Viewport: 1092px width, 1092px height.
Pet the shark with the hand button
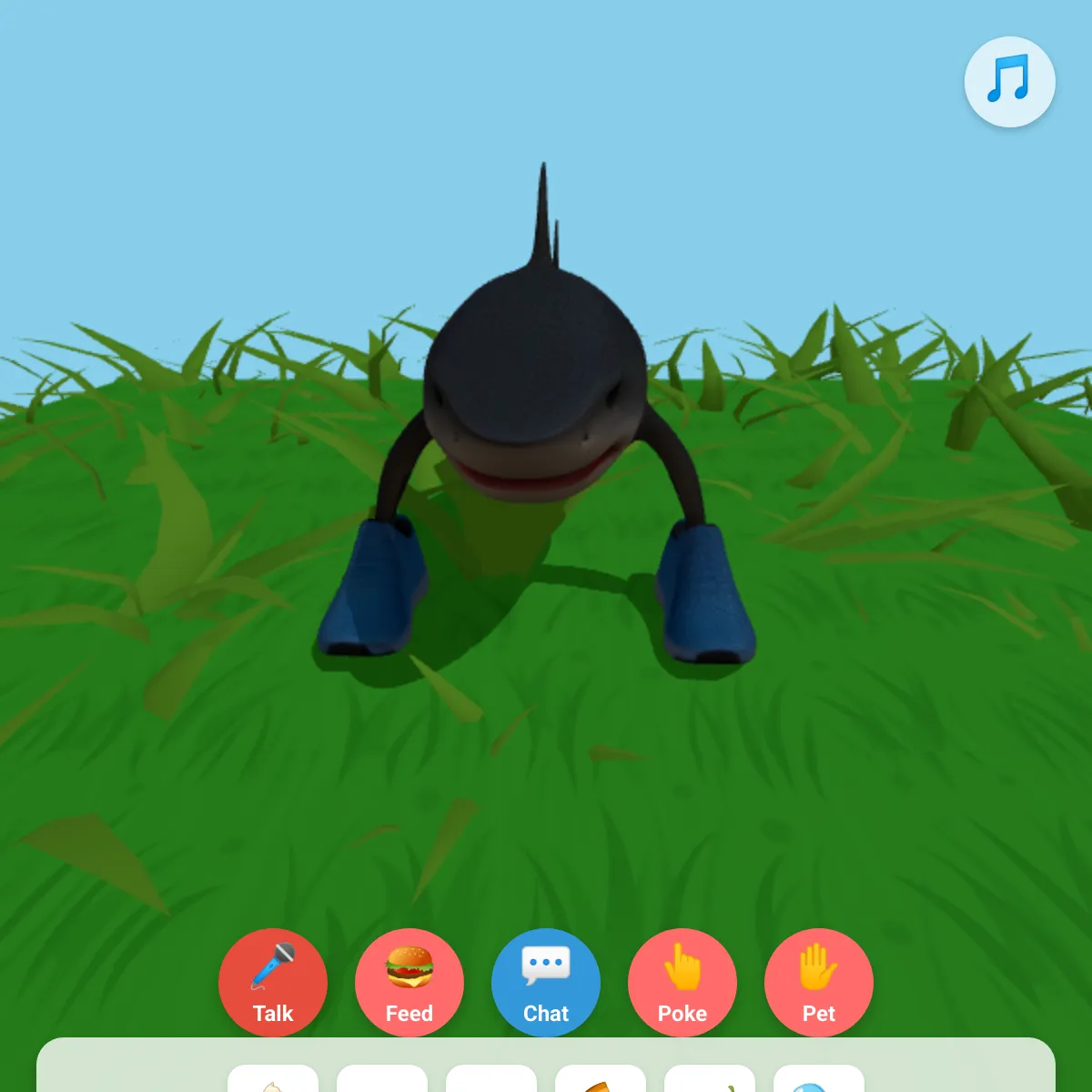[819, 982]
